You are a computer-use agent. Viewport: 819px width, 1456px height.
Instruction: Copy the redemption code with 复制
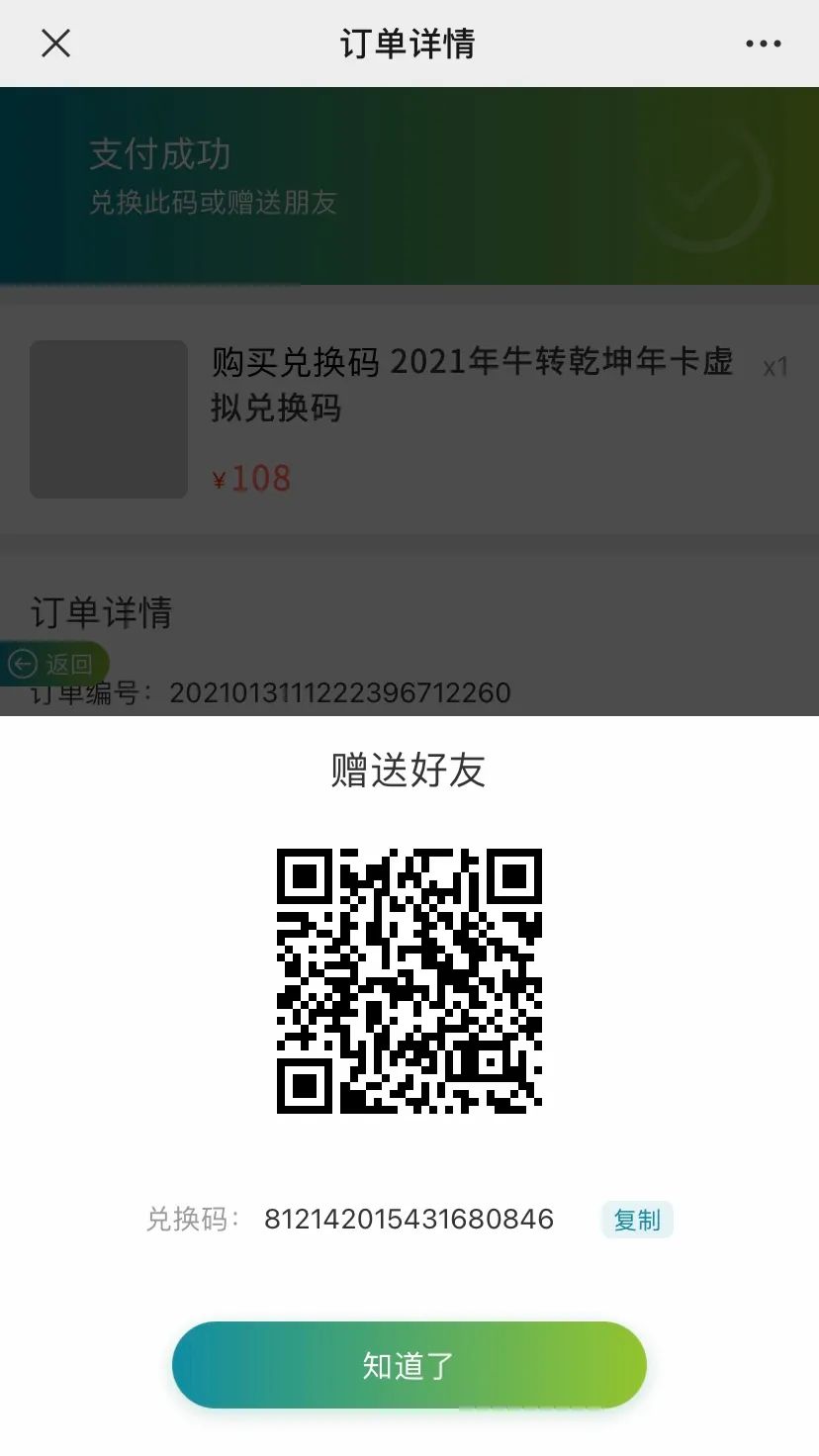pos(637,1220)
